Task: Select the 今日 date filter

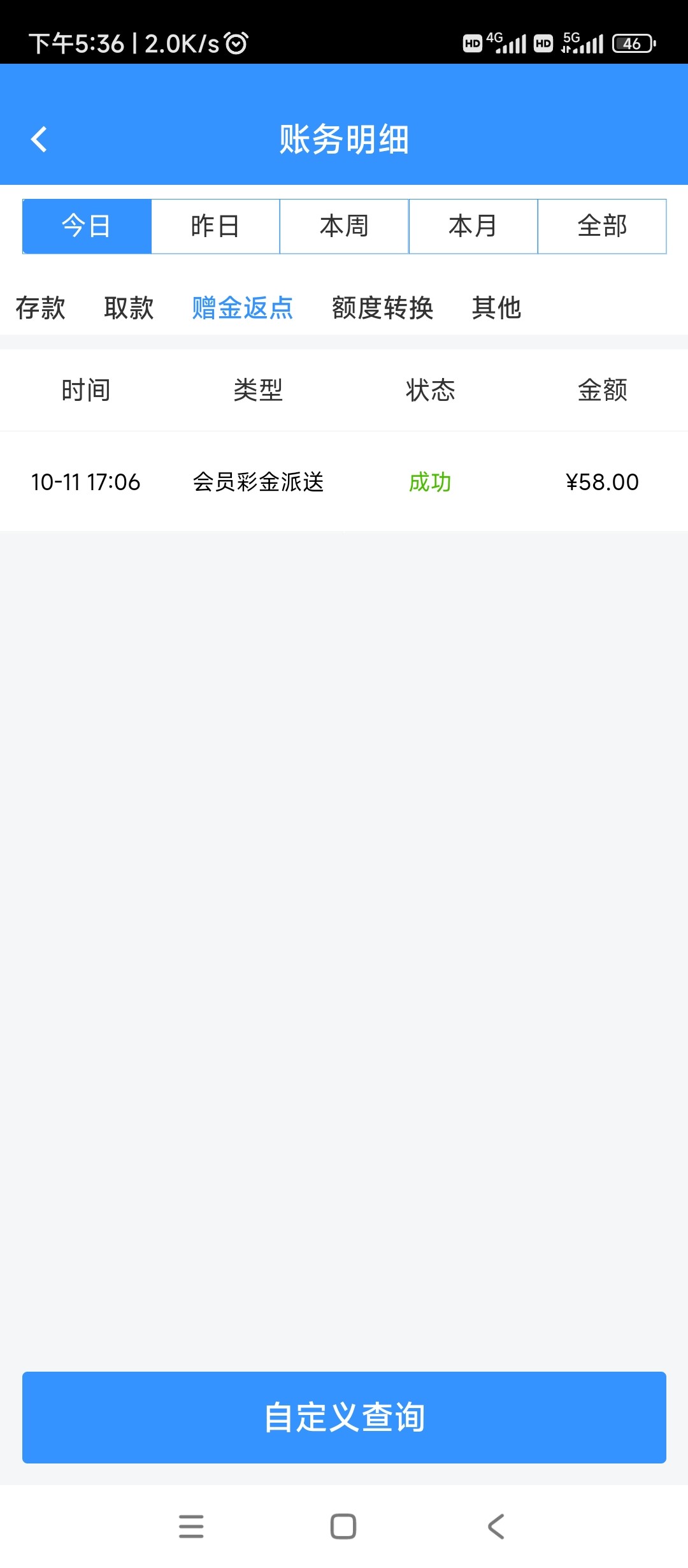Action: pyautogui.click(x=86, y=226)
